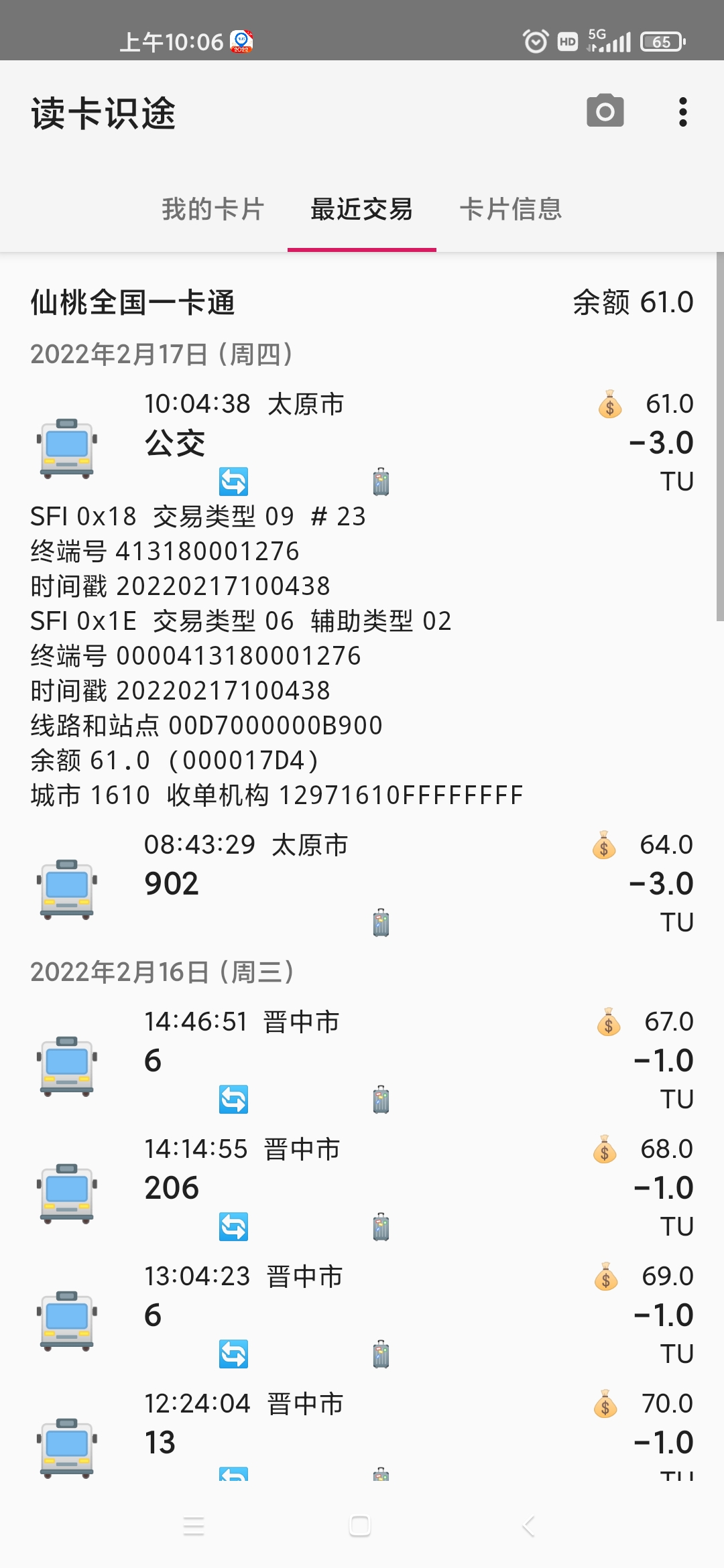Open the overflow menu
This screenshot has width=724, height=1568.
coord(682,112)
